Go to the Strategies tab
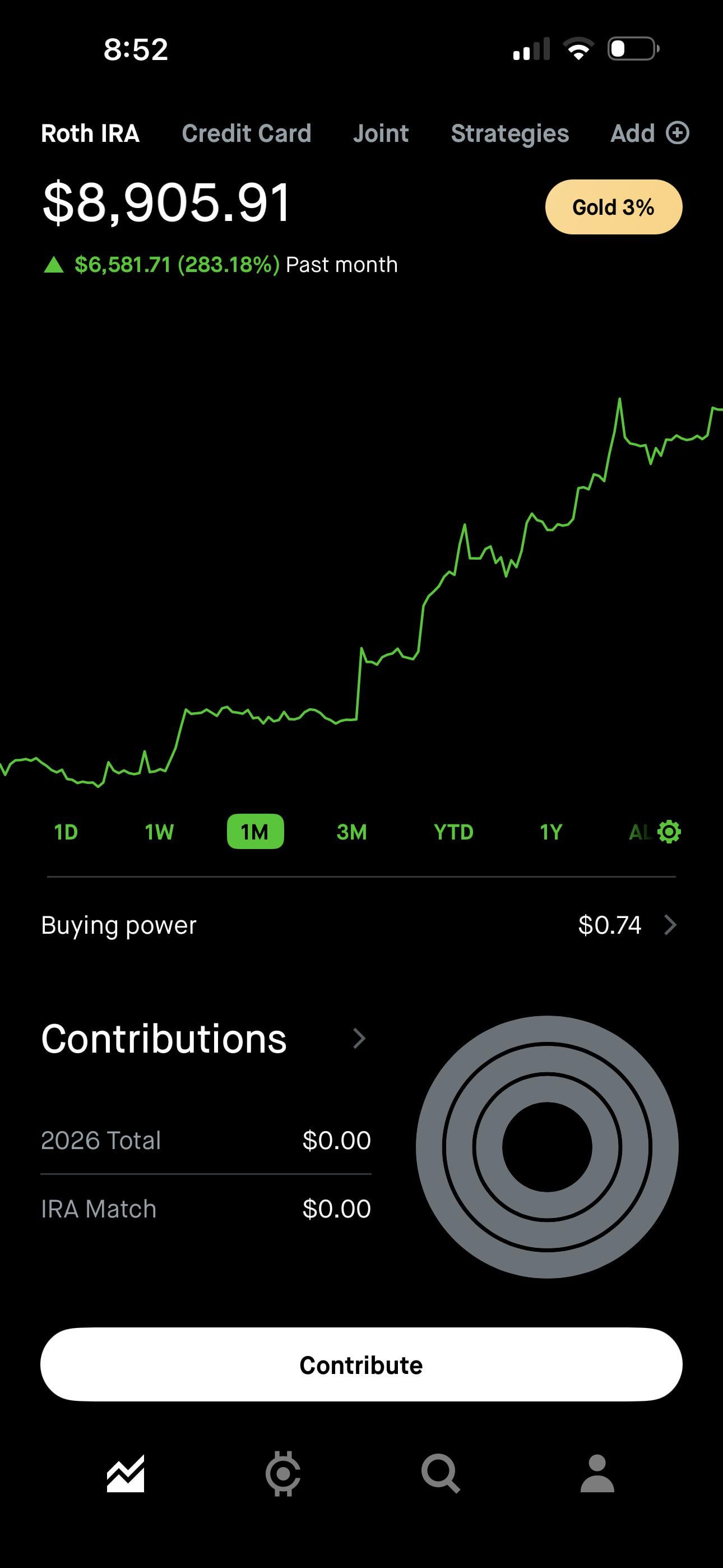Image resolution: width=723 pixels, height=1568 pixels. tap(510, 133)
